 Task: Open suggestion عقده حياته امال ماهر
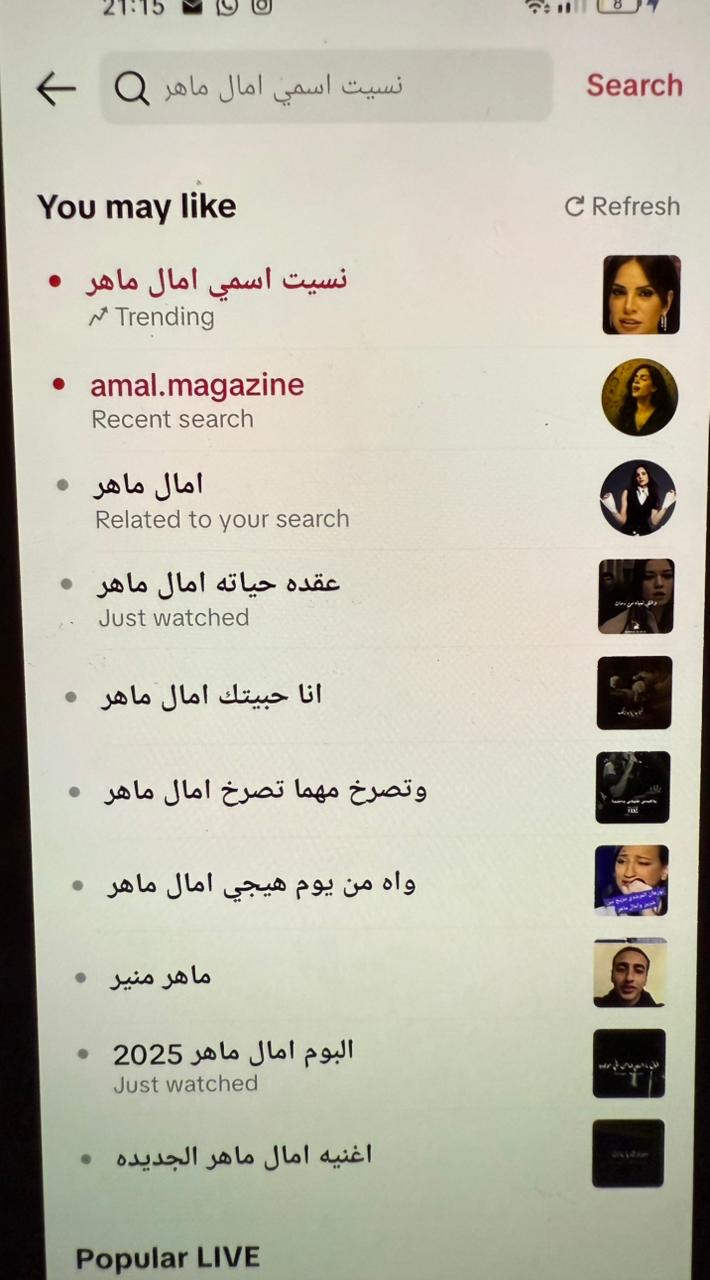(218, 583)
